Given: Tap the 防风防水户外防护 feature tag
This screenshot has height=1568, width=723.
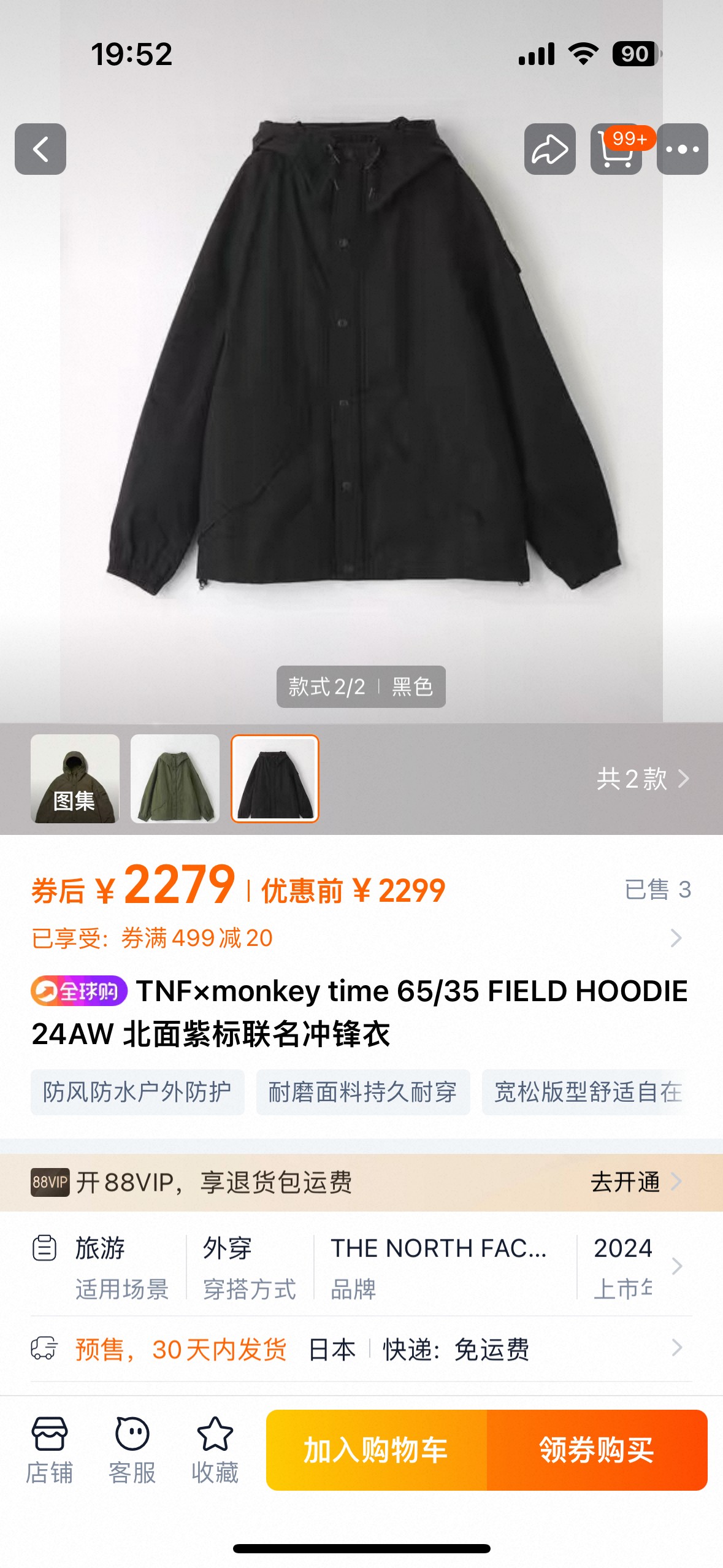Looking at the screenshot, I should point(137,1092).
